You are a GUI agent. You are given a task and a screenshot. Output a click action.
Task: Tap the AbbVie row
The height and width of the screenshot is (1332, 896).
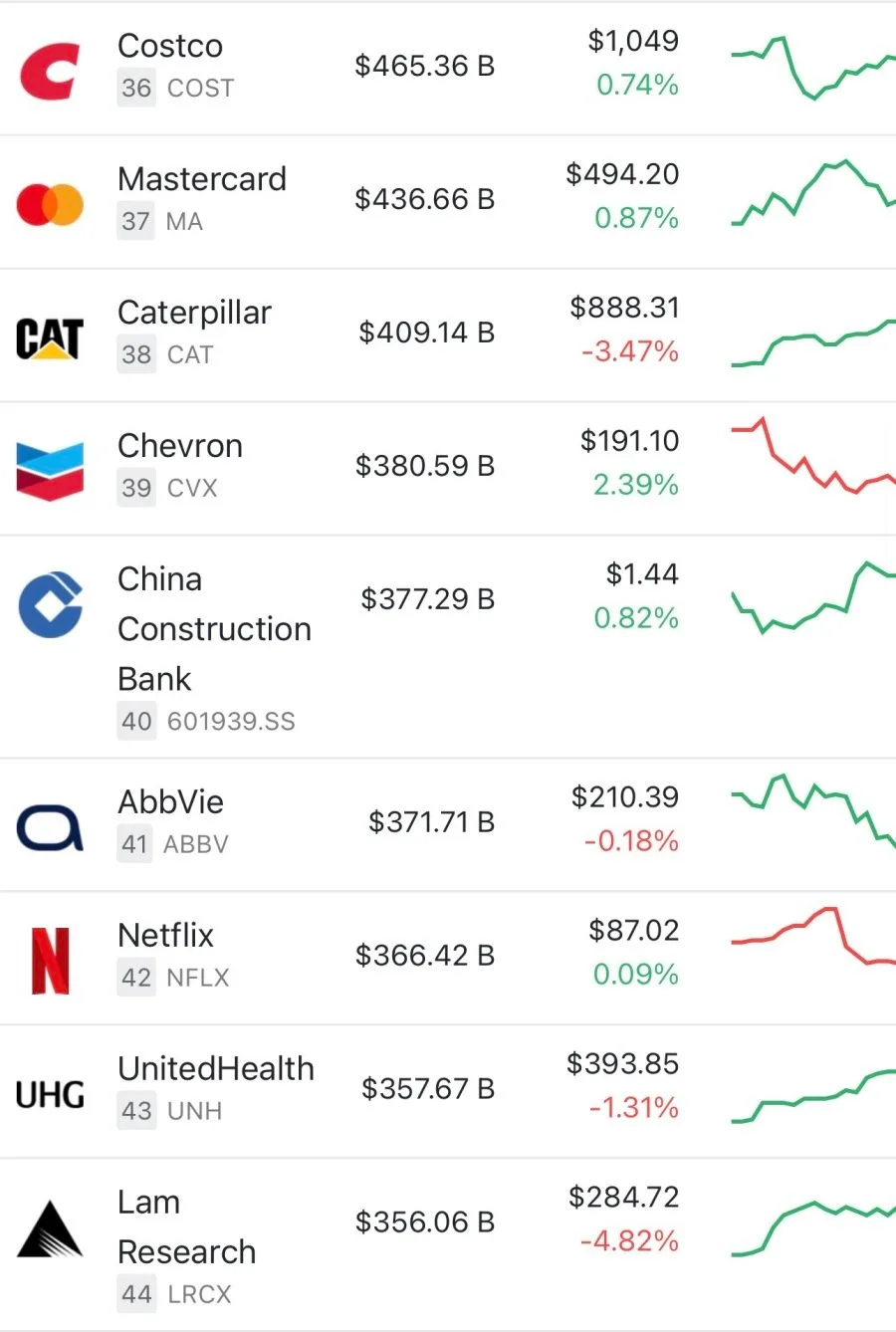pyautogui.click(x=448, y=824)
